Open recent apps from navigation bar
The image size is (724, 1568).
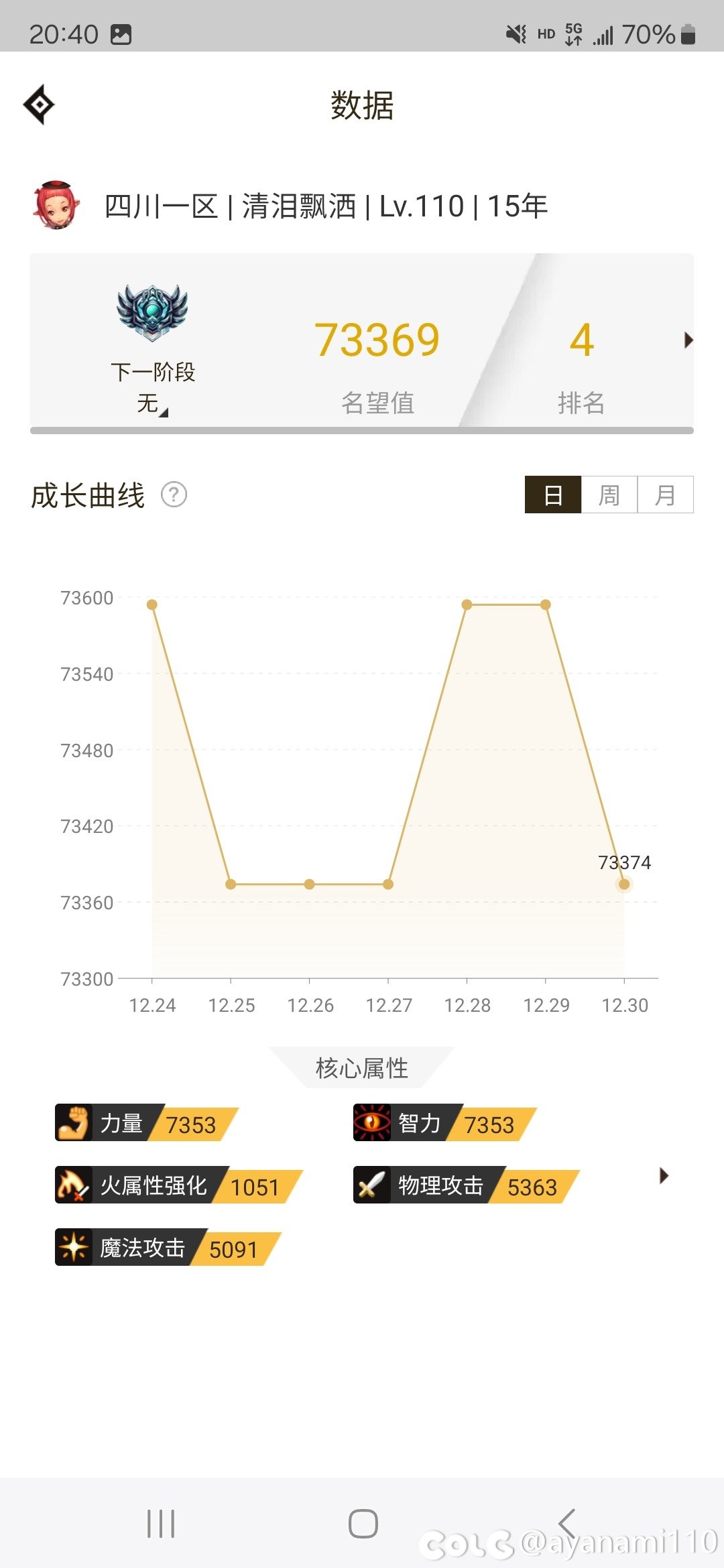[161, 1524]
